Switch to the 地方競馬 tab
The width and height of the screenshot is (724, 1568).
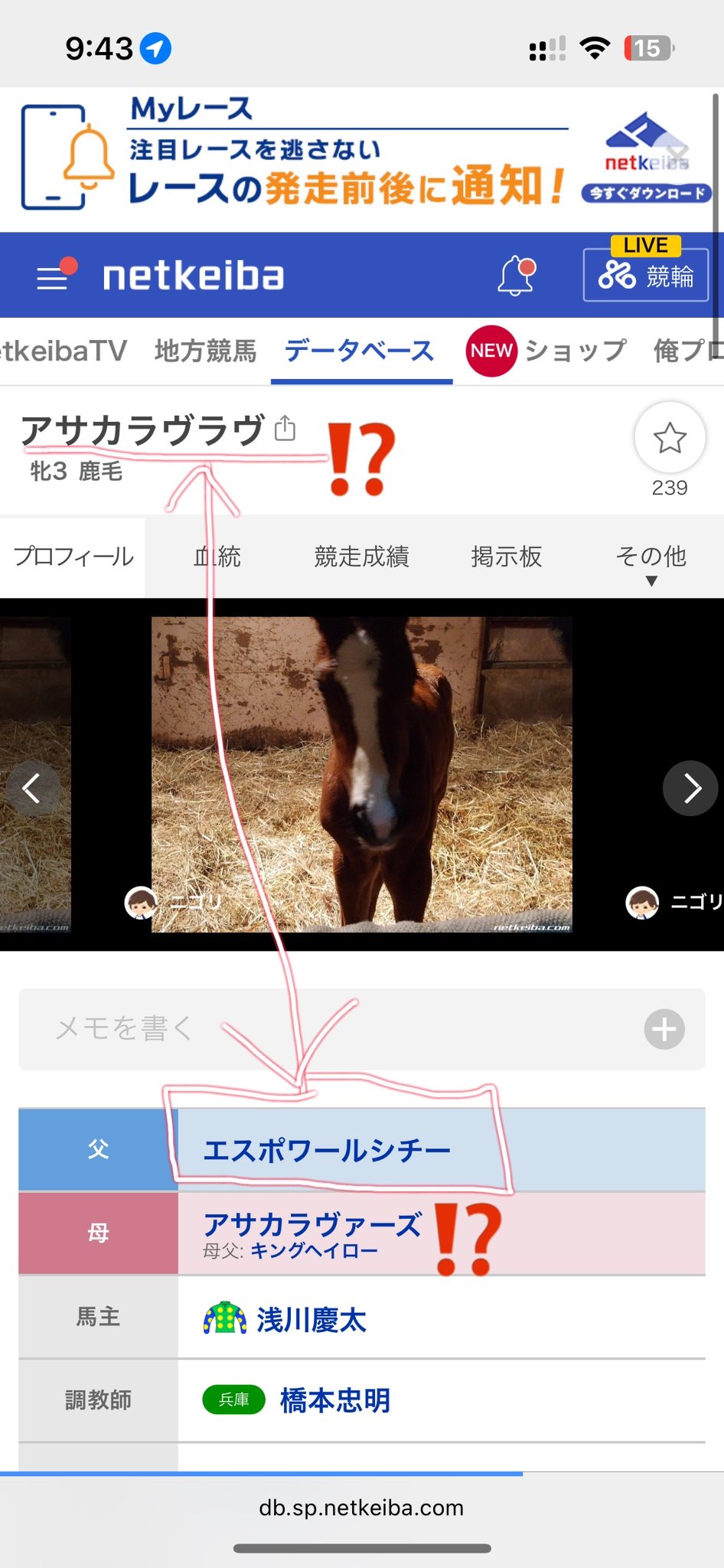[205, 351]
